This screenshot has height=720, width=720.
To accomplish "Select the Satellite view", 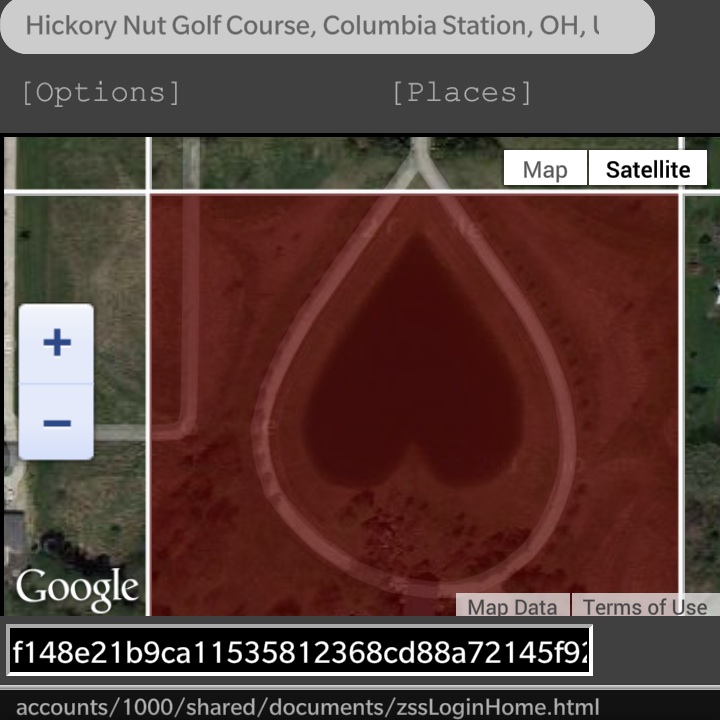I will coord(648,170).
